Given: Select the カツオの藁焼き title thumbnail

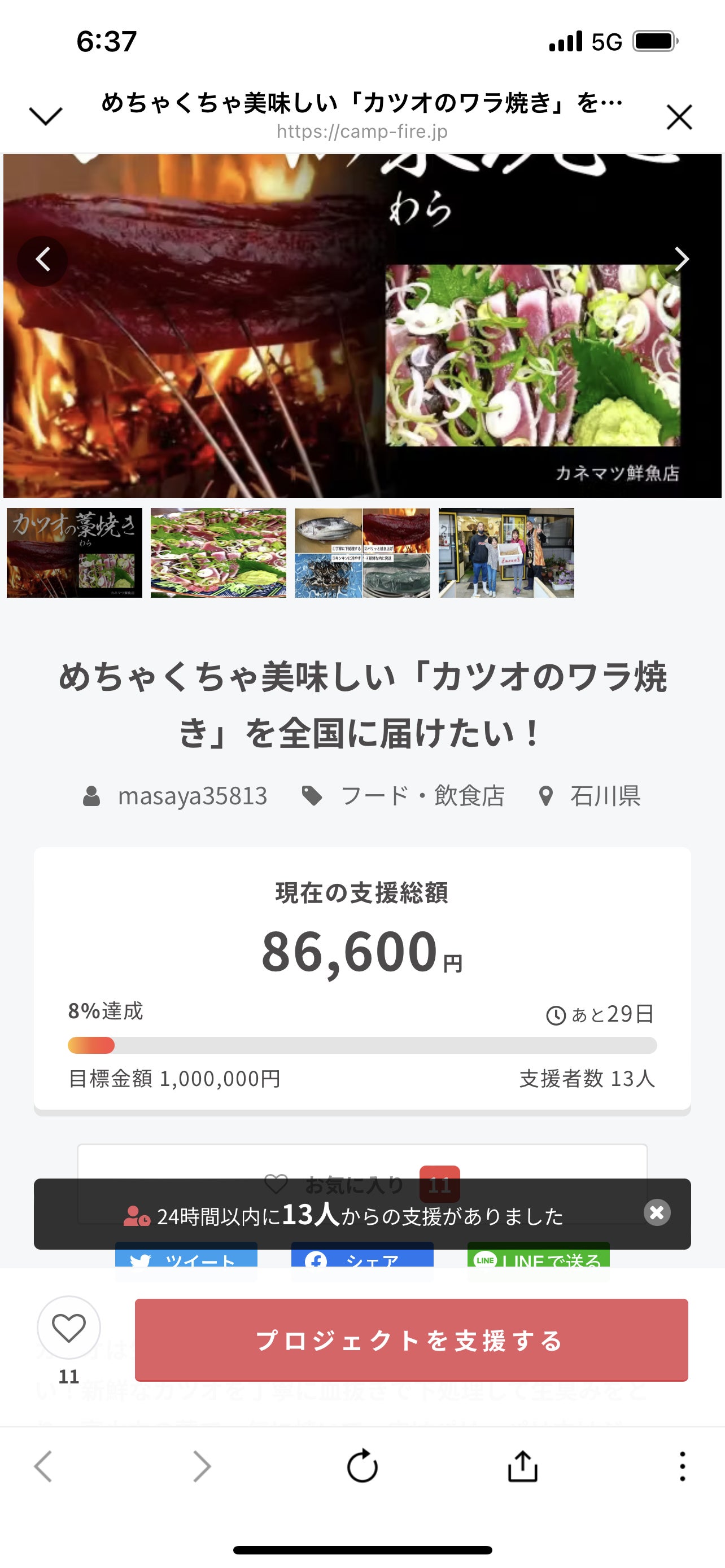Looking at the screenshot, I should click(x=75, y=553).
